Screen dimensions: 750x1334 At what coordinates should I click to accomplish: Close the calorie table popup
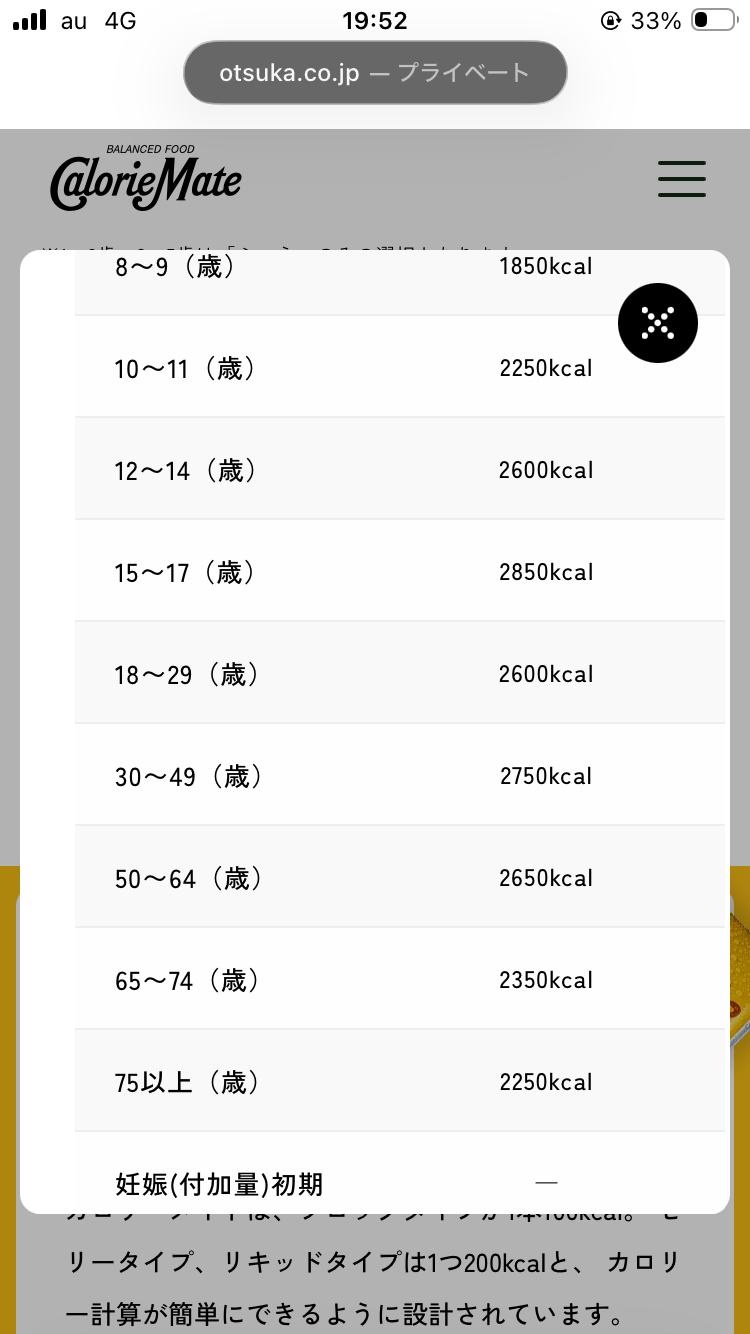point(657,323)
